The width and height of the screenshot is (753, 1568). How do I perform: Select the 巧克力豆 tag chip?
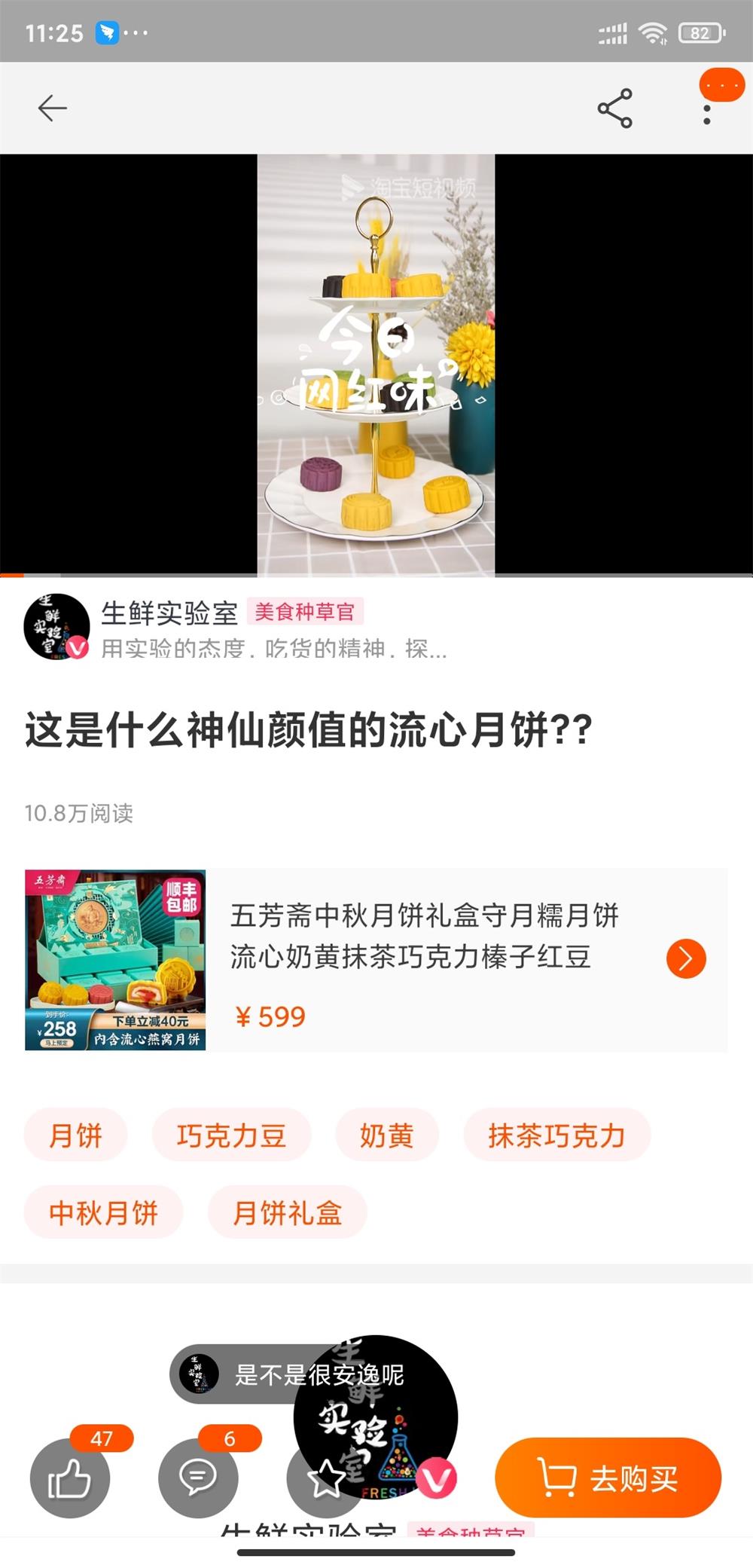tap(231, 1136)
